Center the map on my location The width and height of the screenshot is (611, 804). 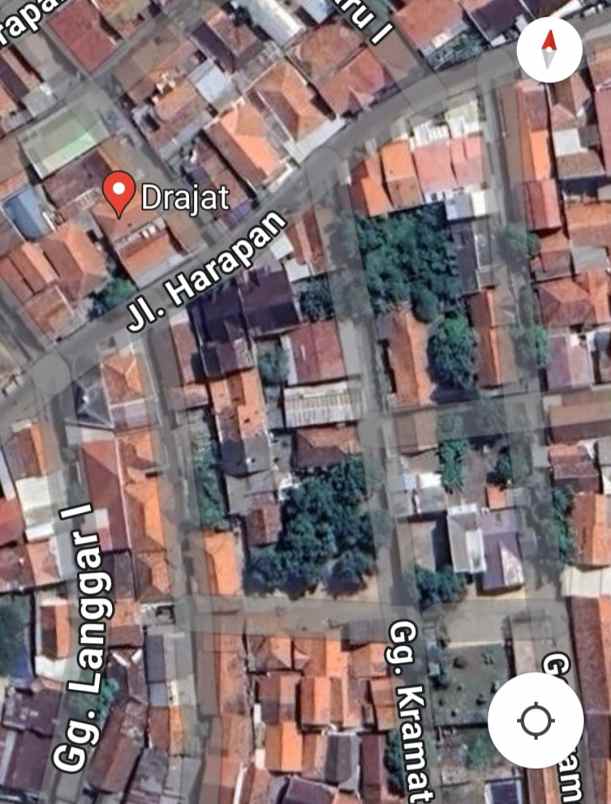535,720
